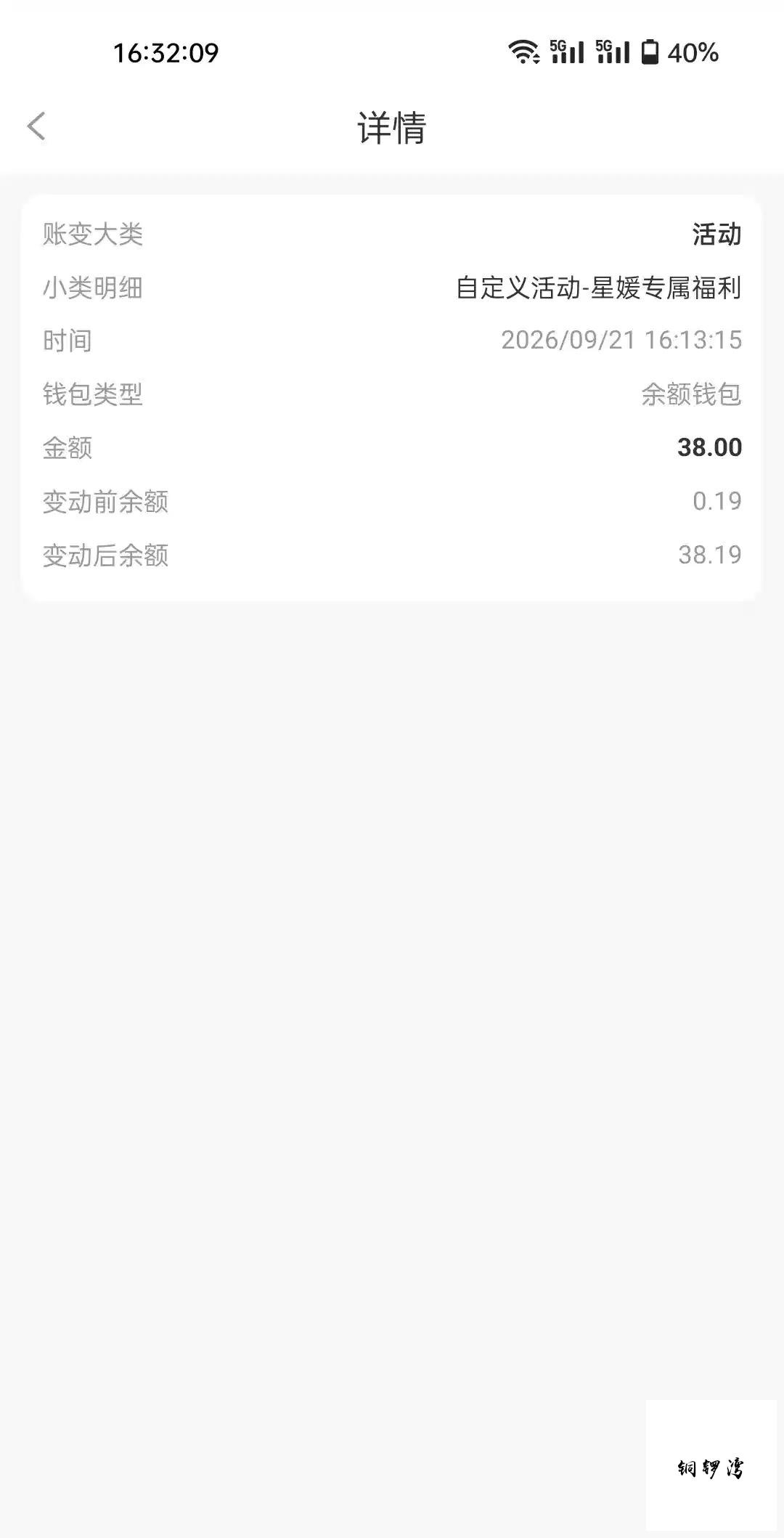Image resolution: width=784 pixels, height=1538 pixels.
Task: Go back from the 详情 page
Action: (36, 126)
